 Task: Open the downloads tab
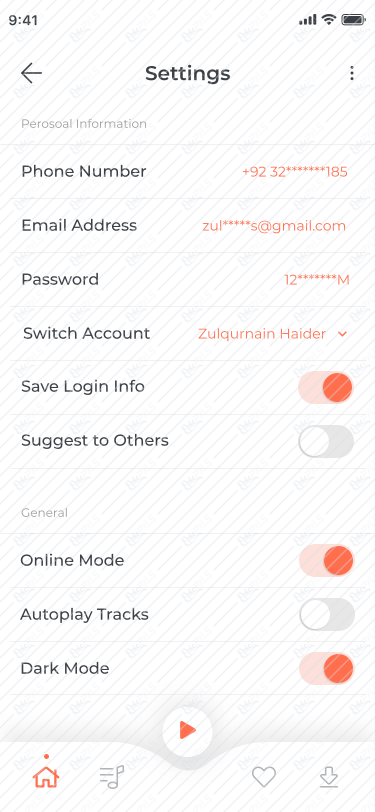click(x=329, y=777)
